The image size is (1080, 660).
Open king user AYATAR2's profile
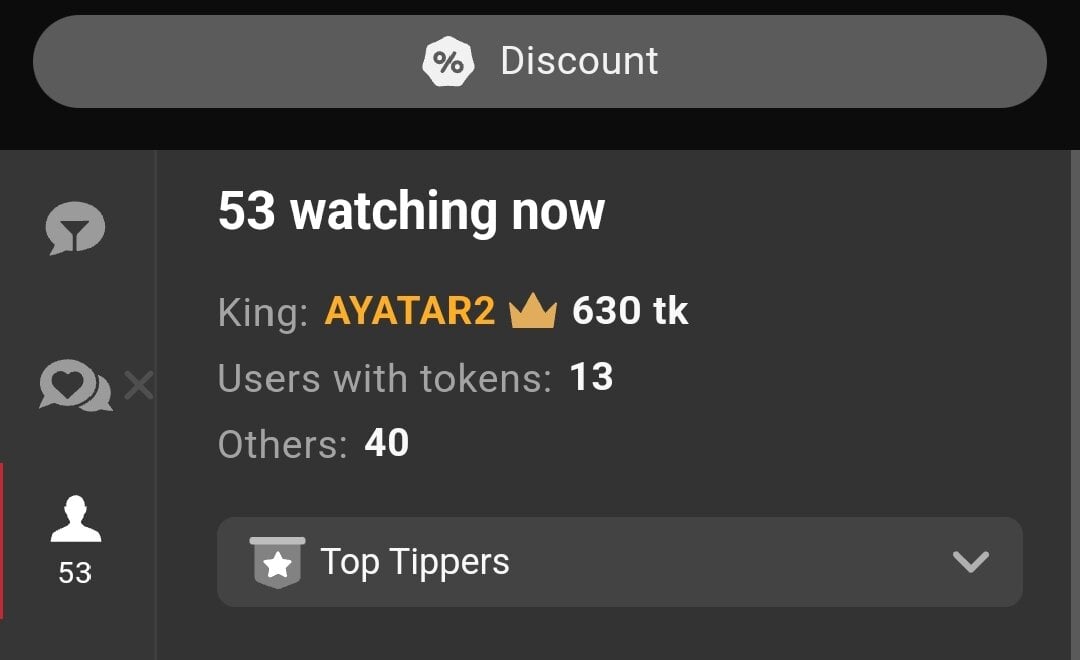click(410, 312)
